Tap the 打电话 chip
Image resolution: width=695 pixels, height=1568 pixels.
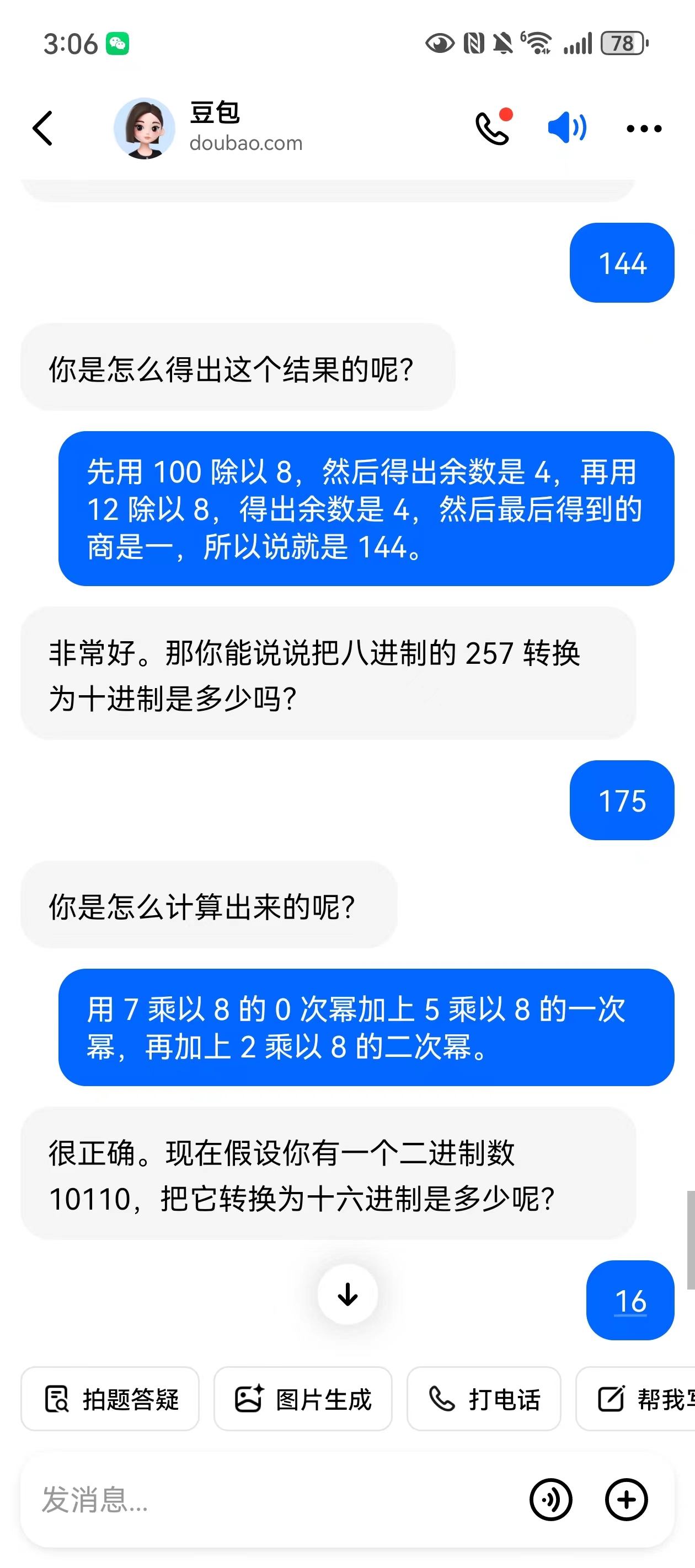click(484, 1399)
